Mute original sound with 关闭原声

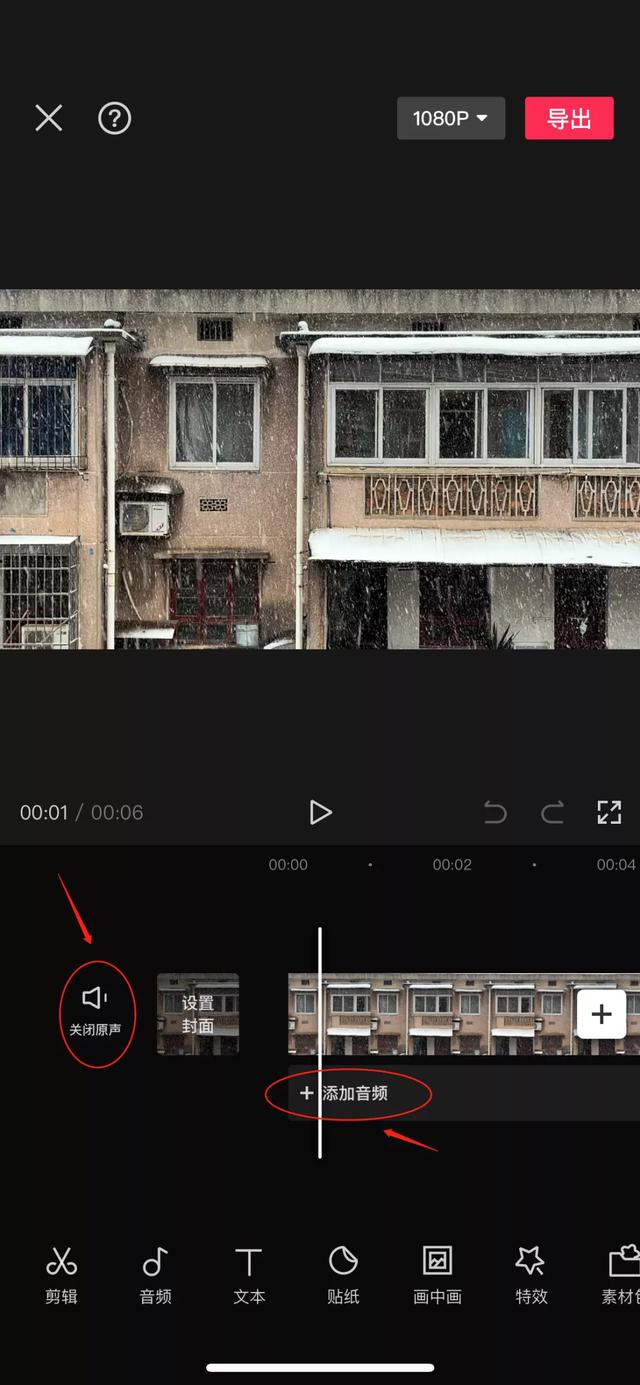coord(95,1012)
